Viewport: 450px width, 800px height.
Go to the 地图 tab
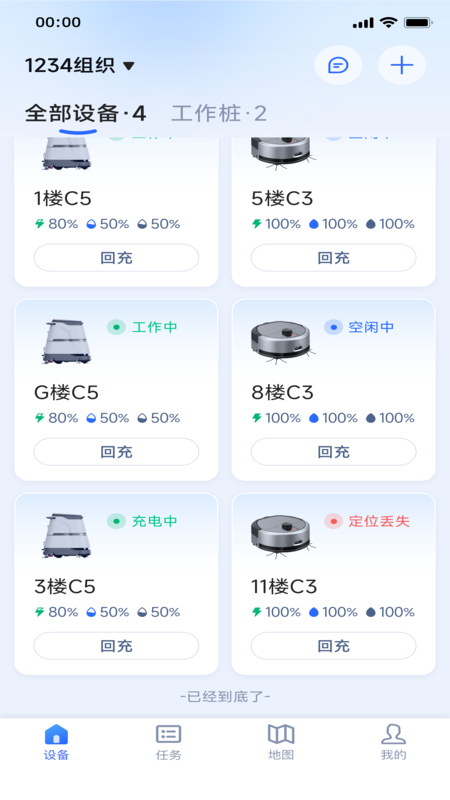point(281,742)
